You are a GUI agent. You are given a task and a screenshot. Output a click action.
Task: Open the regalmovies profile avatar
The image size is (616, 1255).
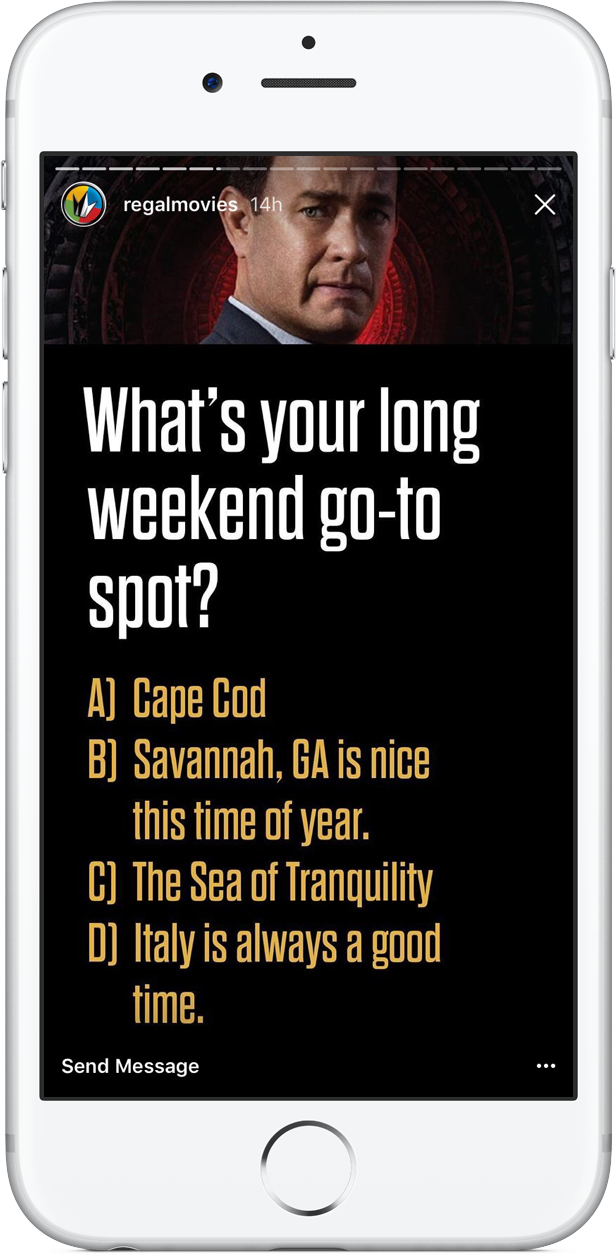(84, 205)
